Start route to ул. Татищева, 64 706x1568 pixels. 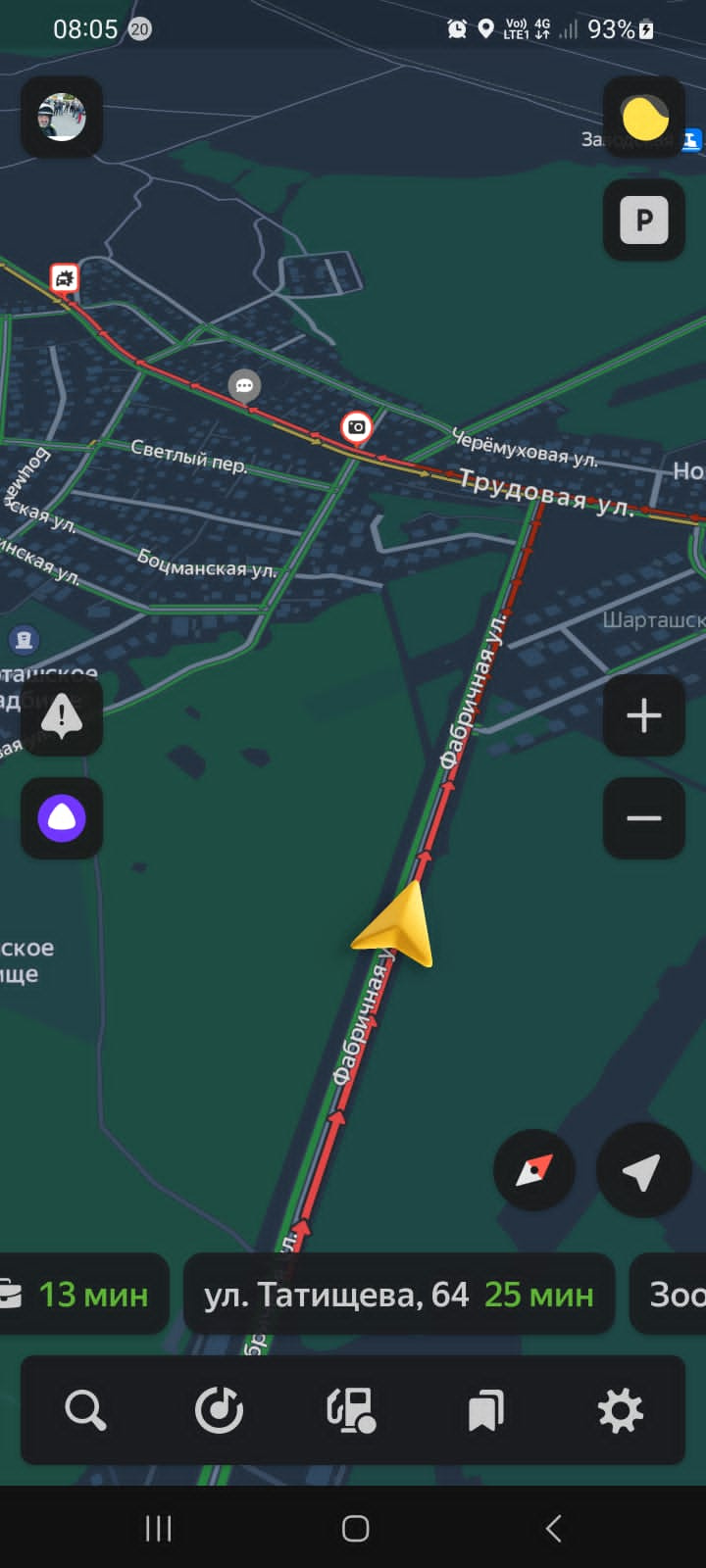[x=398, y=1295]
